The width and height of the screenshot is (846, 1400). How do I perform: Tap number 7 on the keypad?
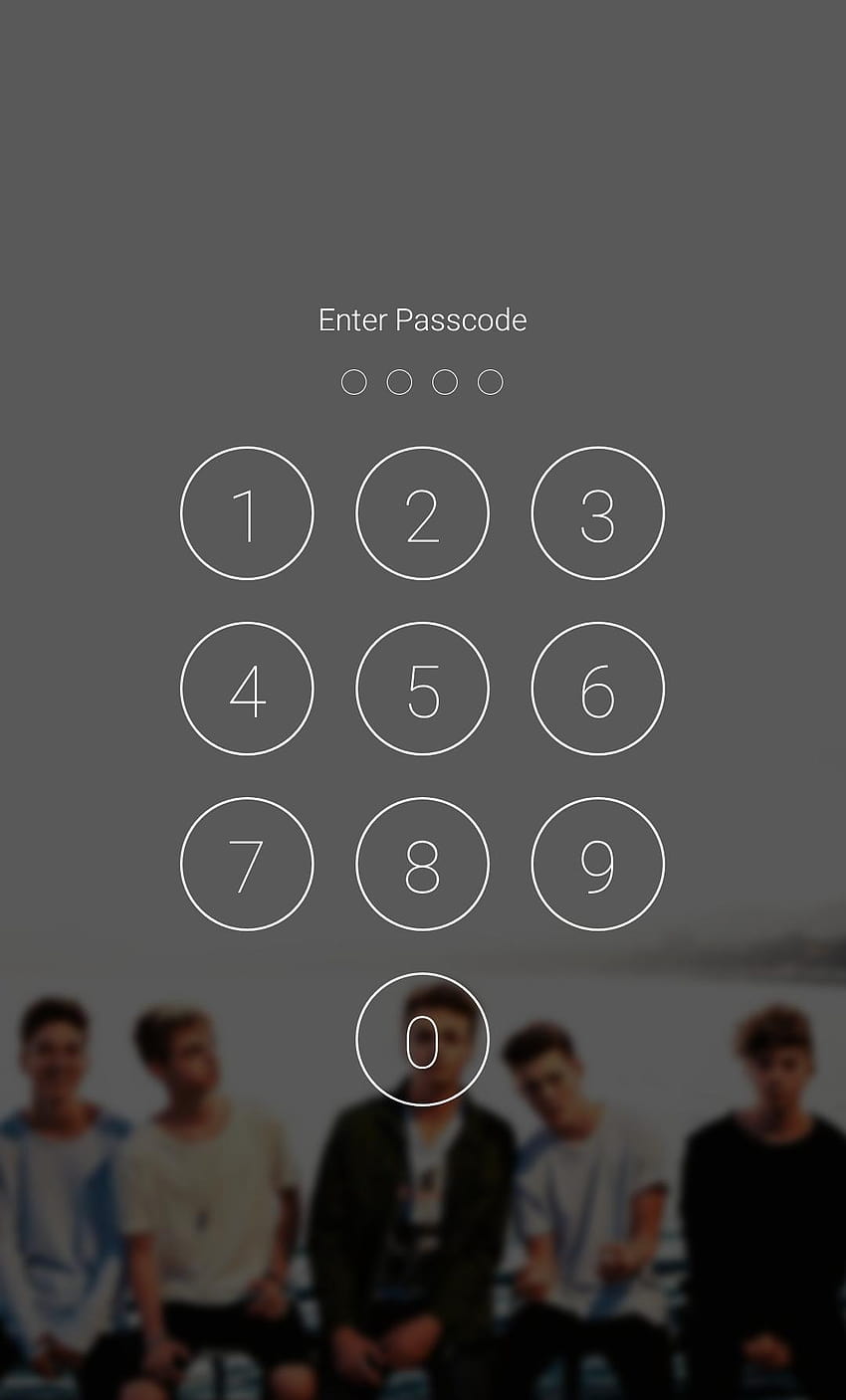(x=247, y=864)
